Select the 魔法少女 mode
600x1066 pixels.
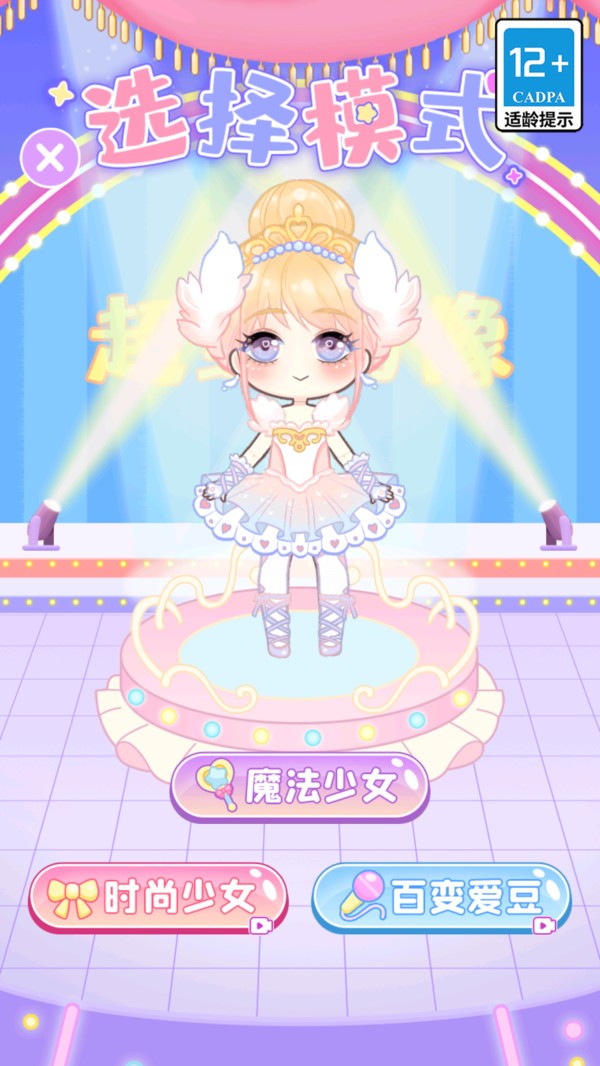(300, 787)
